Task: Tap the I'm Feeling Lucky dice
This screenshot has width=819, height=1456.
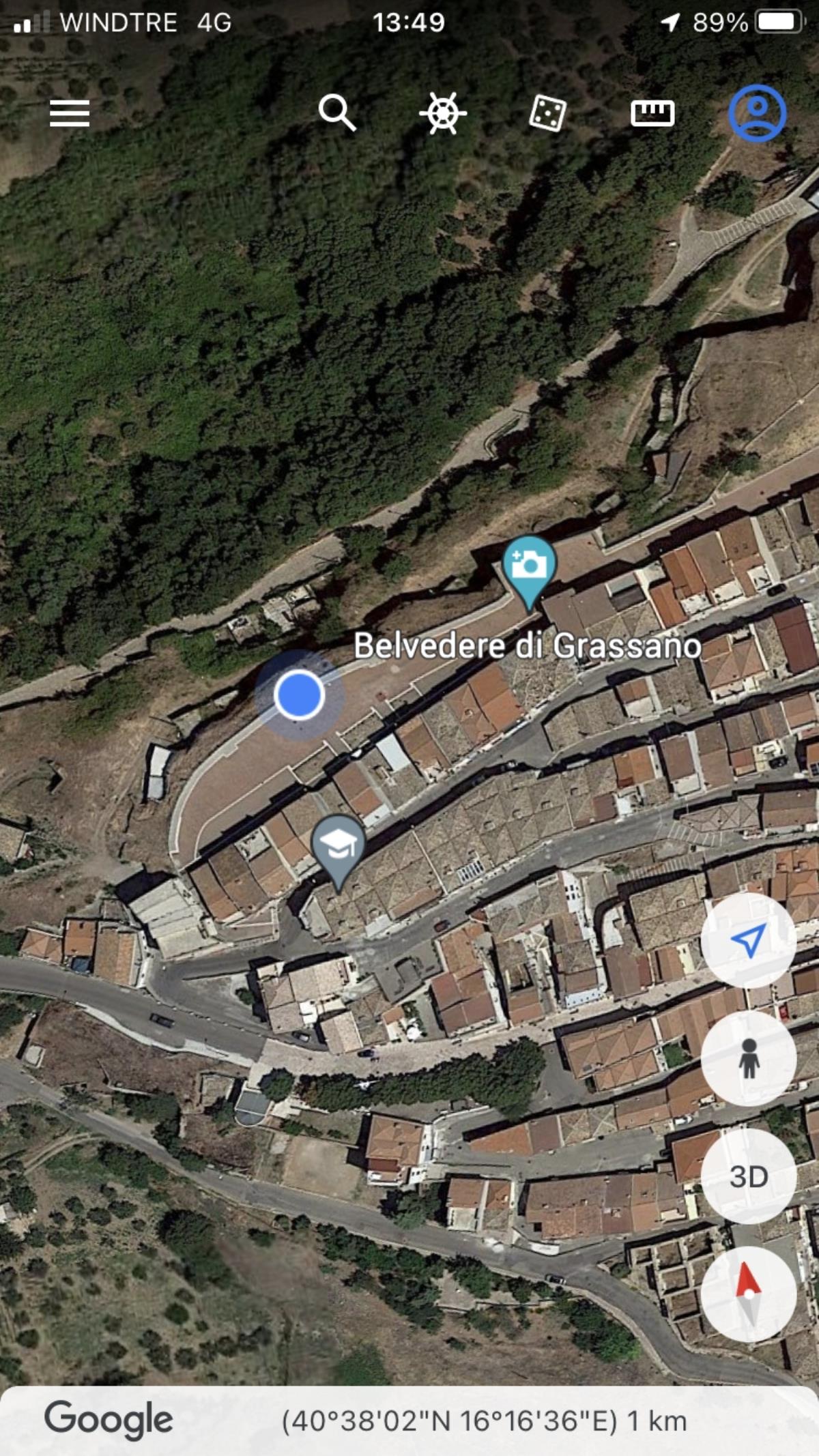Action: click(x=548, y=113)
